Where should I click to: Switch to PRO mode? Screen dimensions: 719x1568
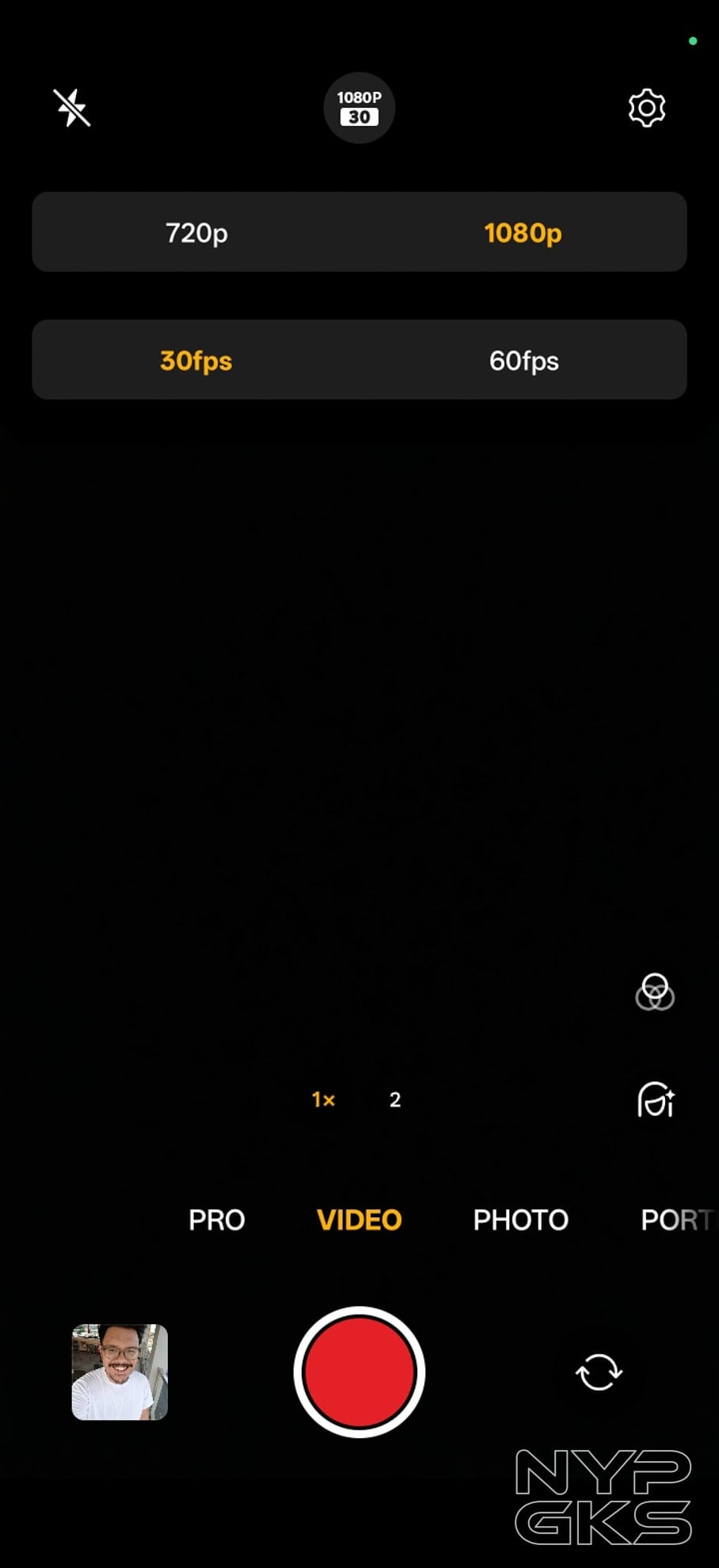pos(216,1220)
